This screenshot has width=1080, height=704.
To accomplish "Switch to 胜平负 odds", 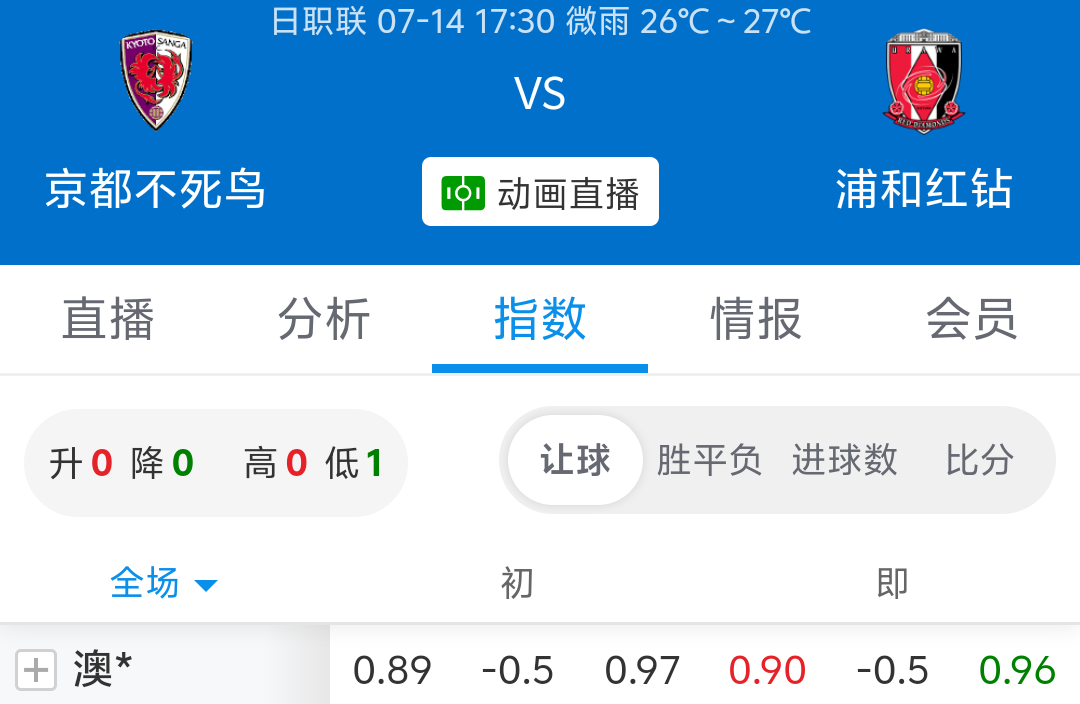I will [709, 461].
